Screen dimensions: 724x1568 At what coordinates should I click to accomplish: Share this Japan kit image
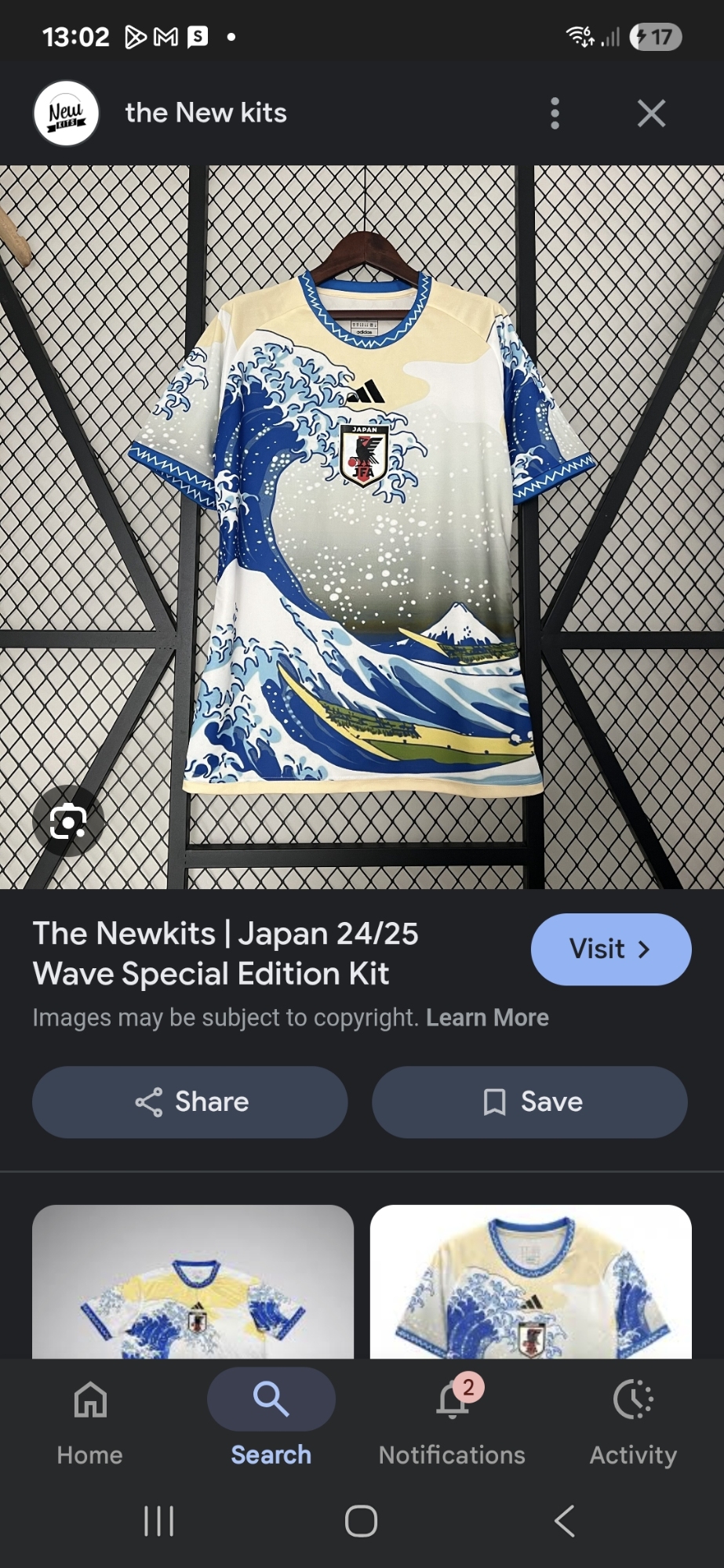click(x=190, y=1102)
